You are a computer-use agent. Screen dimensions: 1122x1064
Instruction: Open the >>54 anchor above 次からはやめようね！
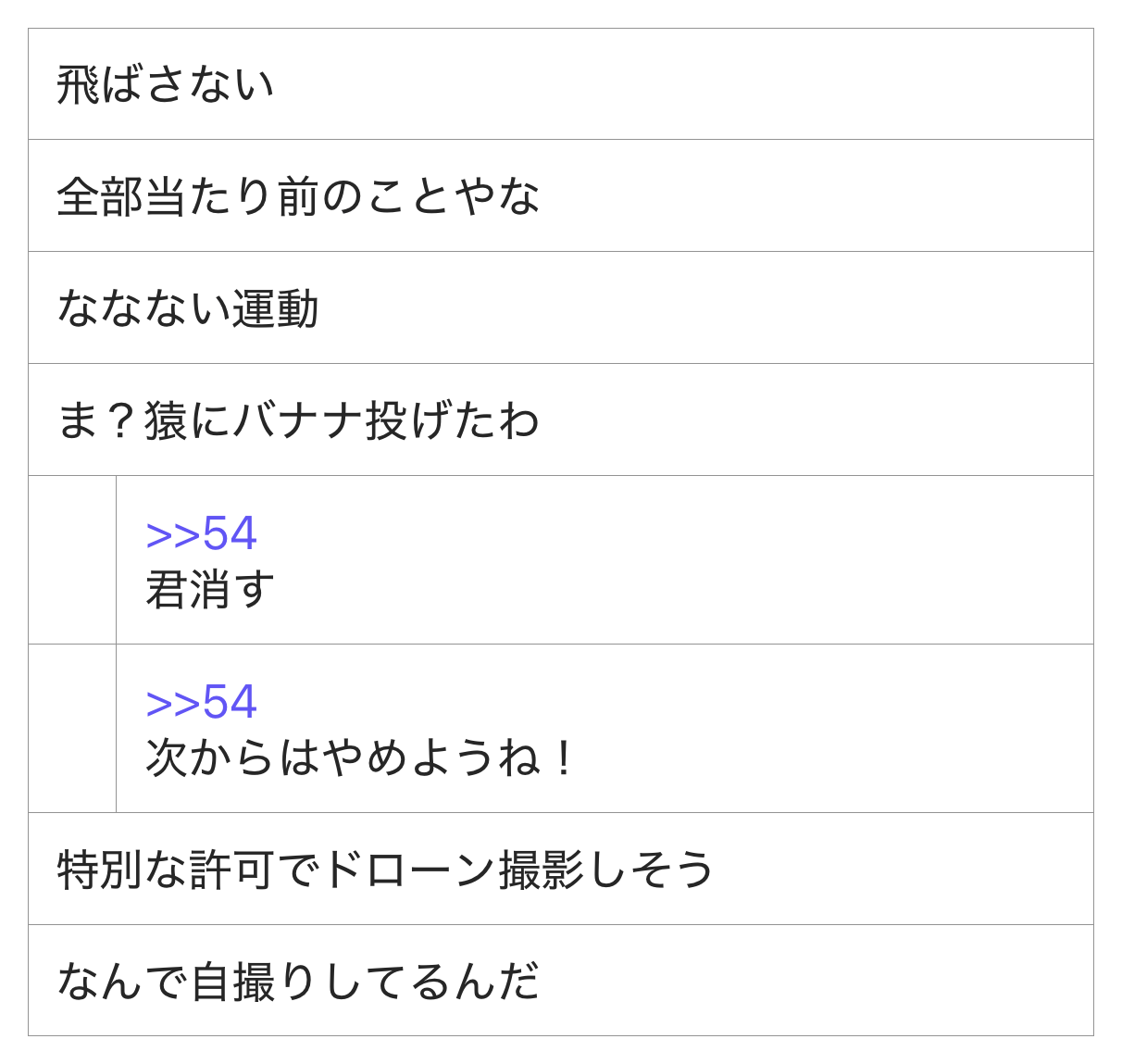tap(201, 702)
